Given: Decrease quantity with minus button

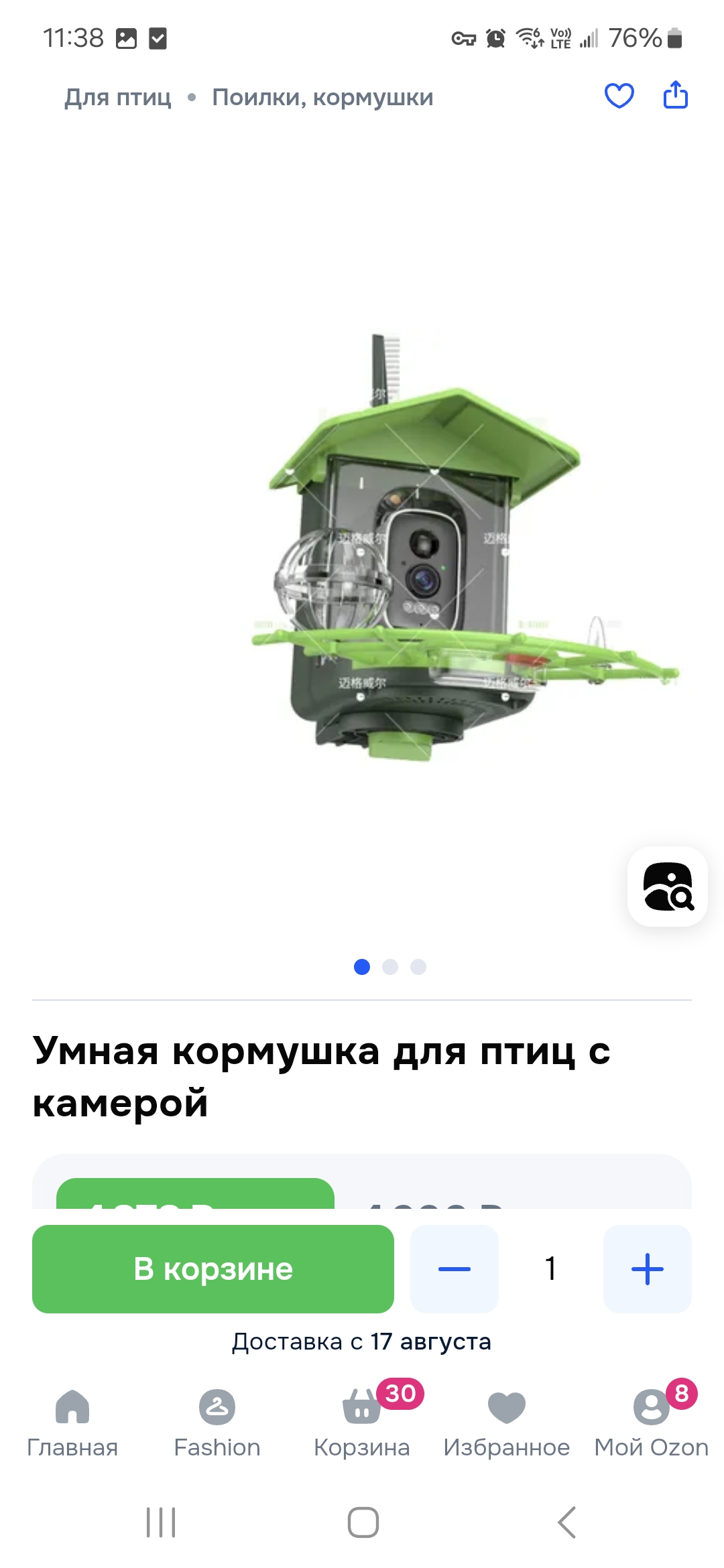Looking at the screenshot, I should 455,1268.
